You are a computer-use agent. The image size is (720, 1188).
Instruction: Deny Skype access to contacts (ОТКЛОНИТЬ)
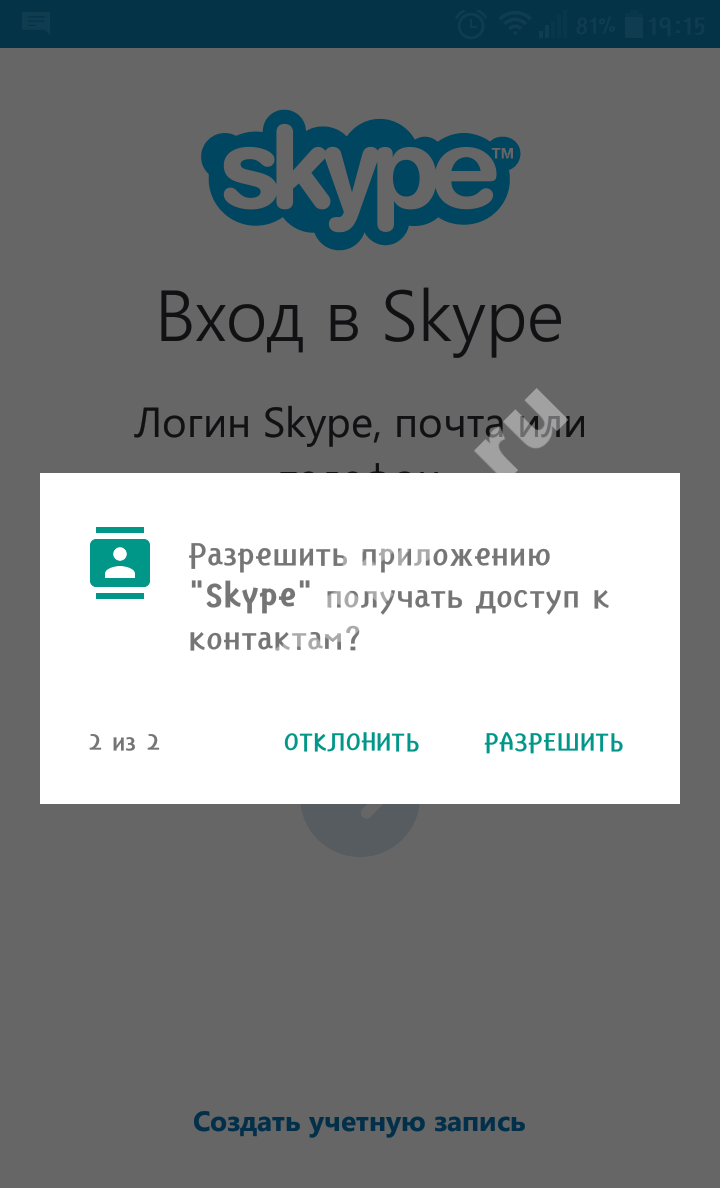pos(352,742)
